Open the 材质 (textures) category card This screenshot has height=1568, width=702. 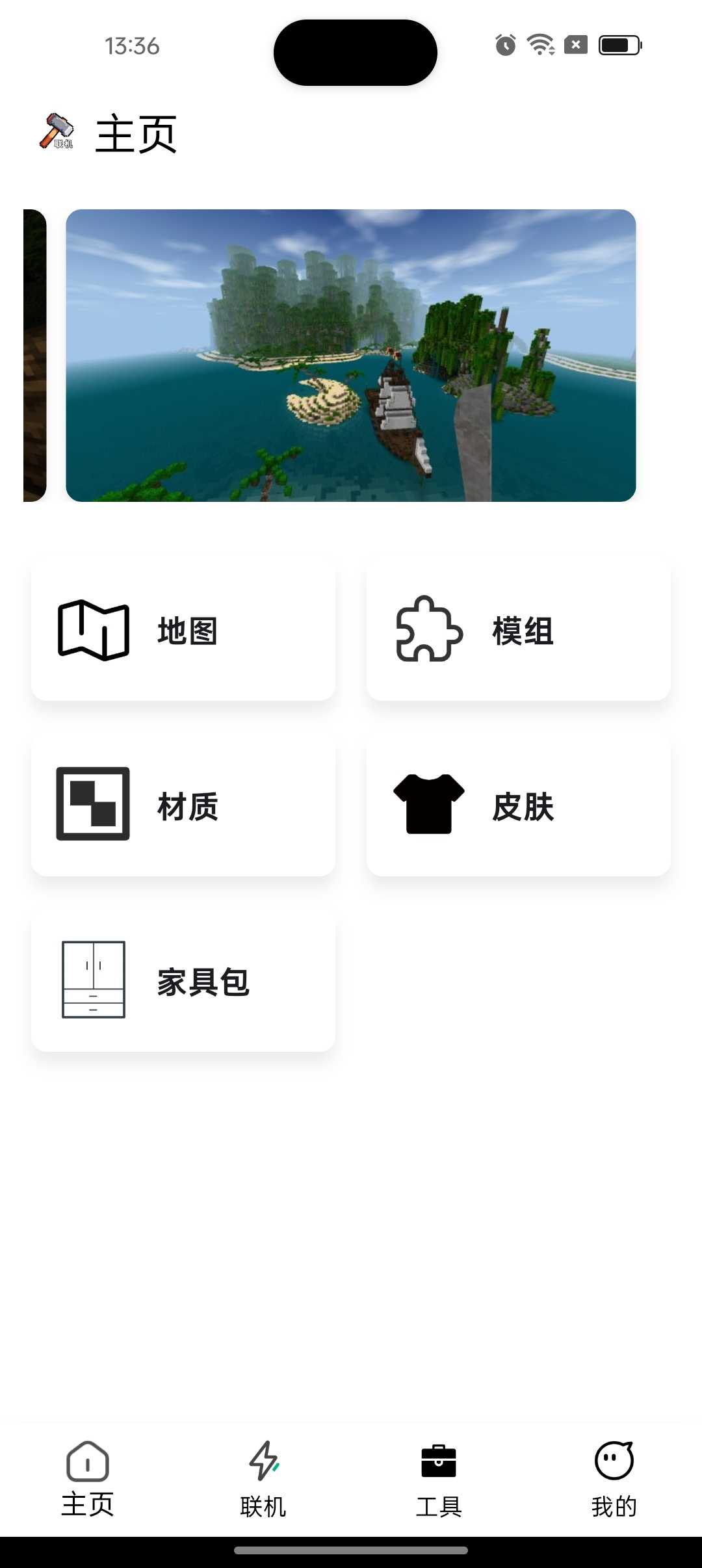183,806
